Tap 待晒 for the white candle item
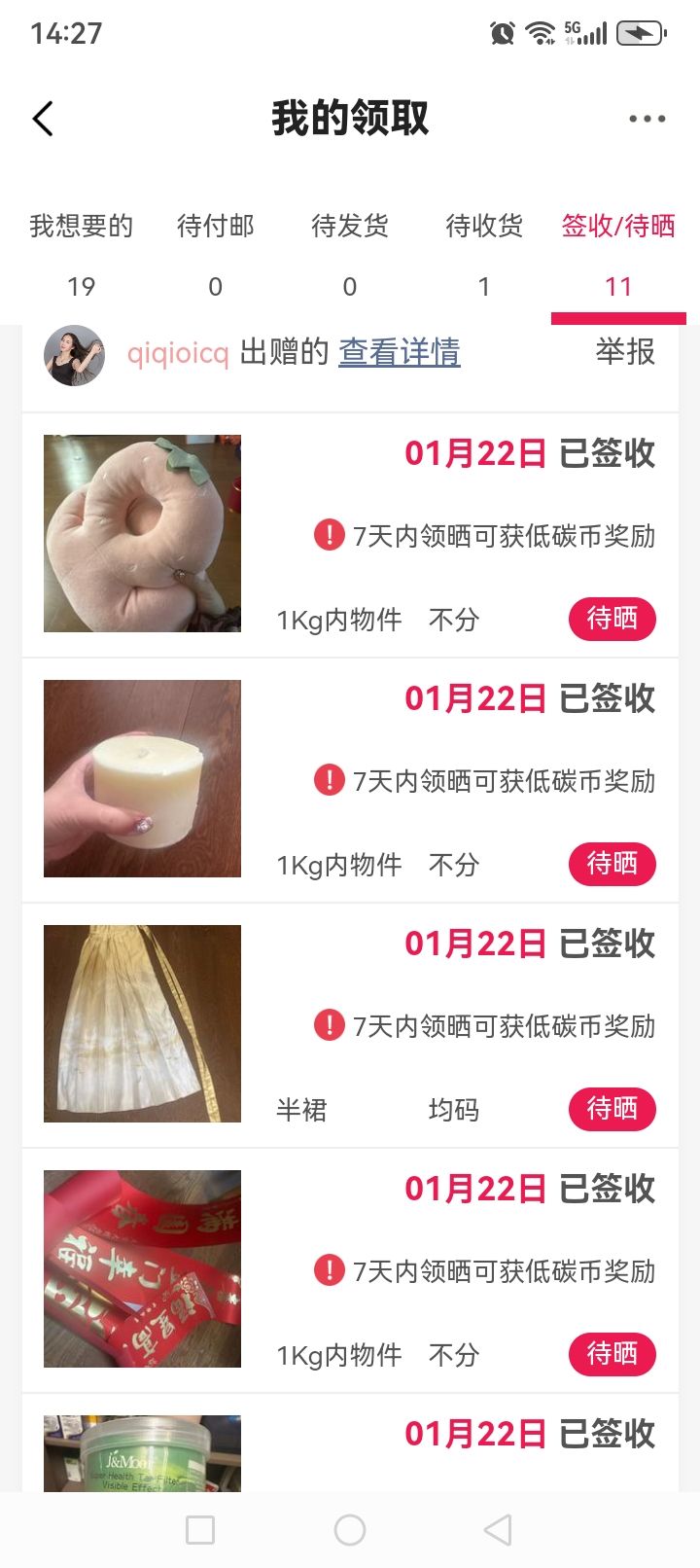 (x=612, y=864)
